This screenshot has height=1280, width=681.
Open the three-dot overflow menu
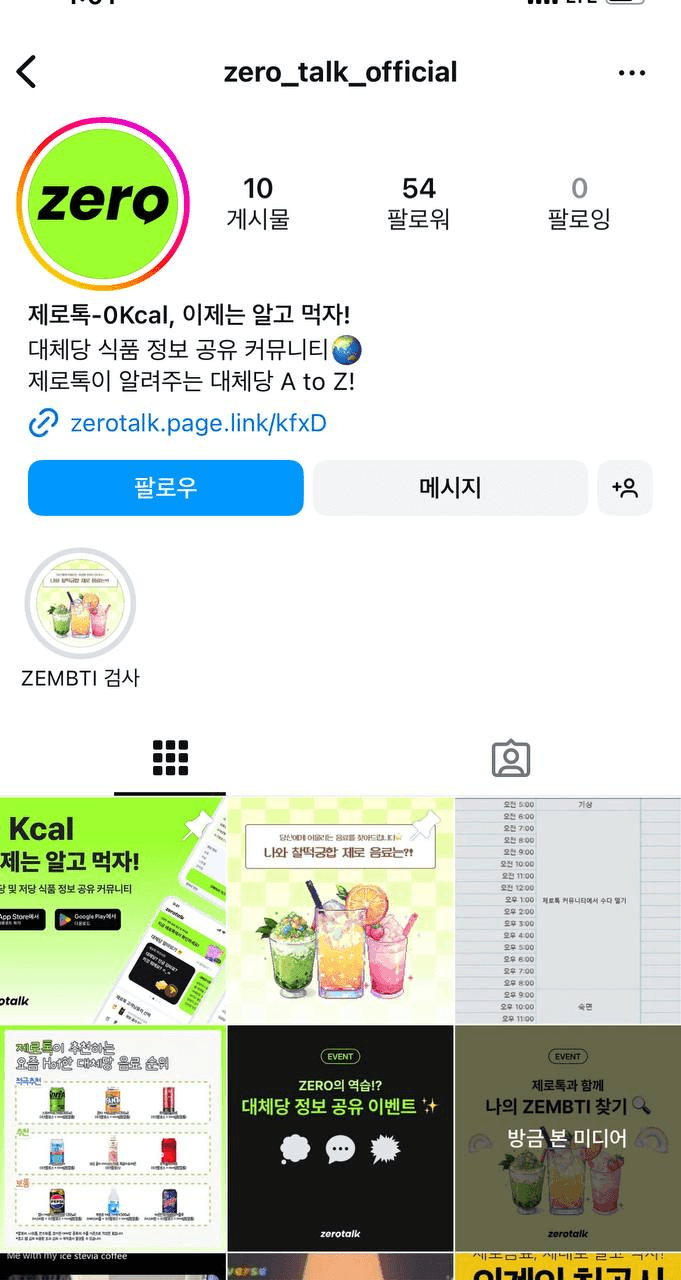click(x=632, y=73)
